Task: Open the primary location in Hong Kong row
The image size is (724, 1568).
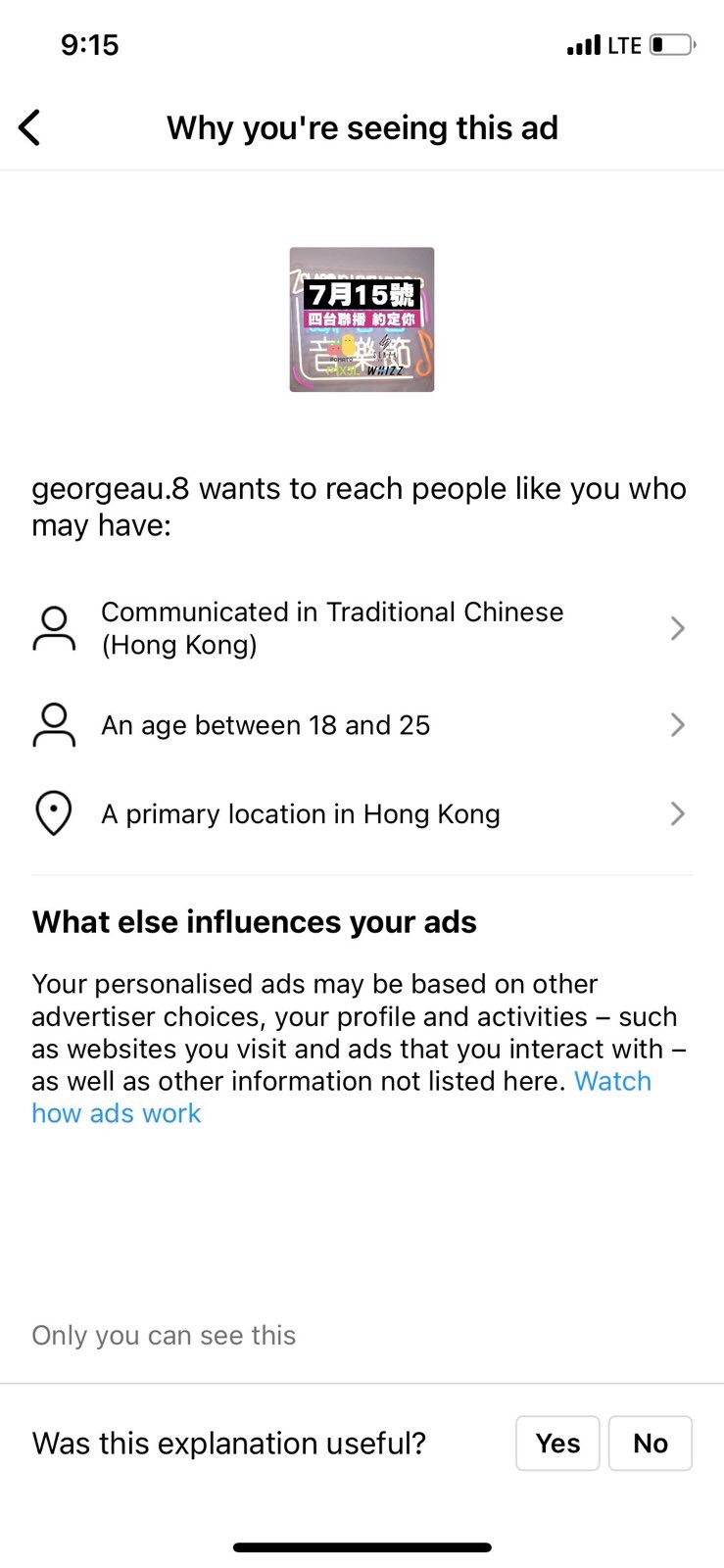Action: click(x=362, y=813)
